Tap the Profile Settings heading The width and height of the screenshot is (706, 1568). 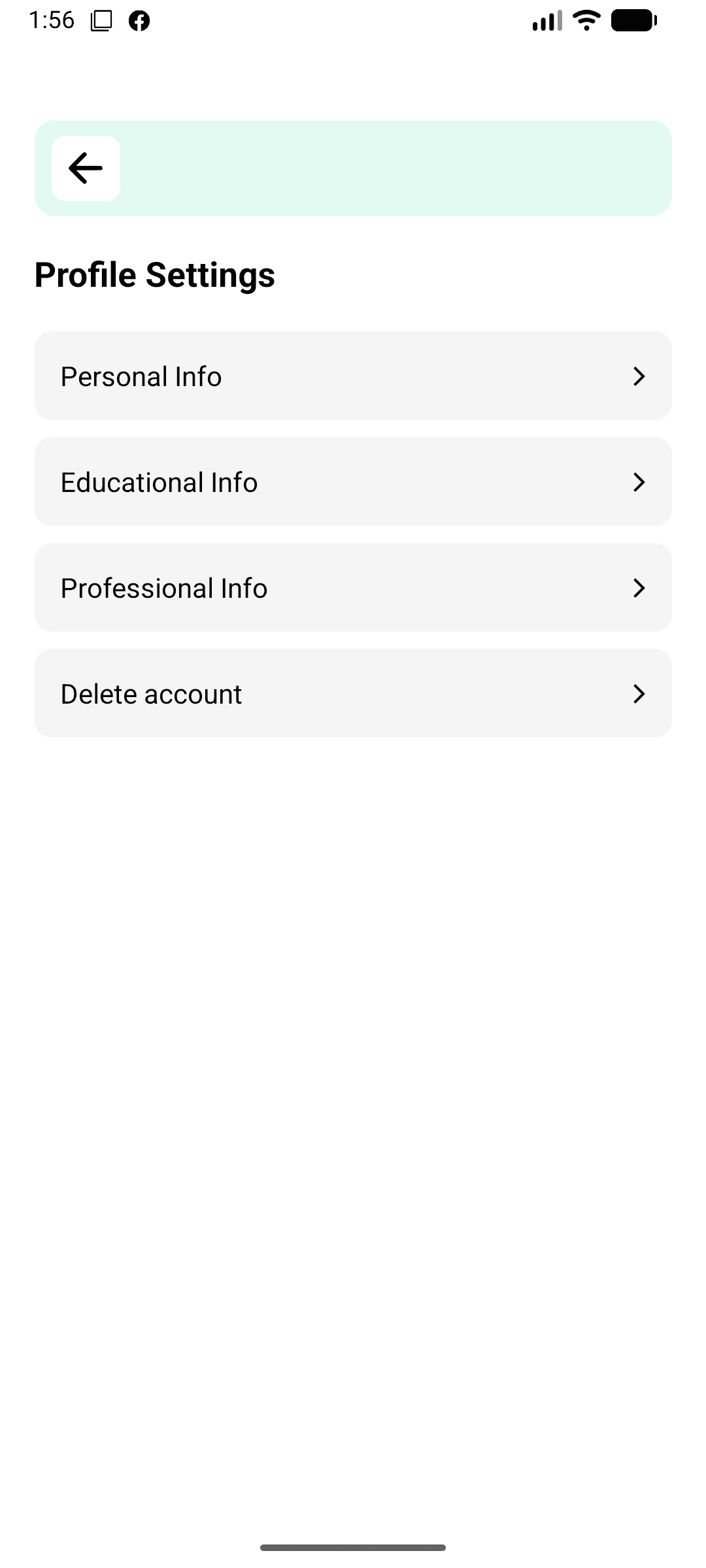tap(155, 274)
